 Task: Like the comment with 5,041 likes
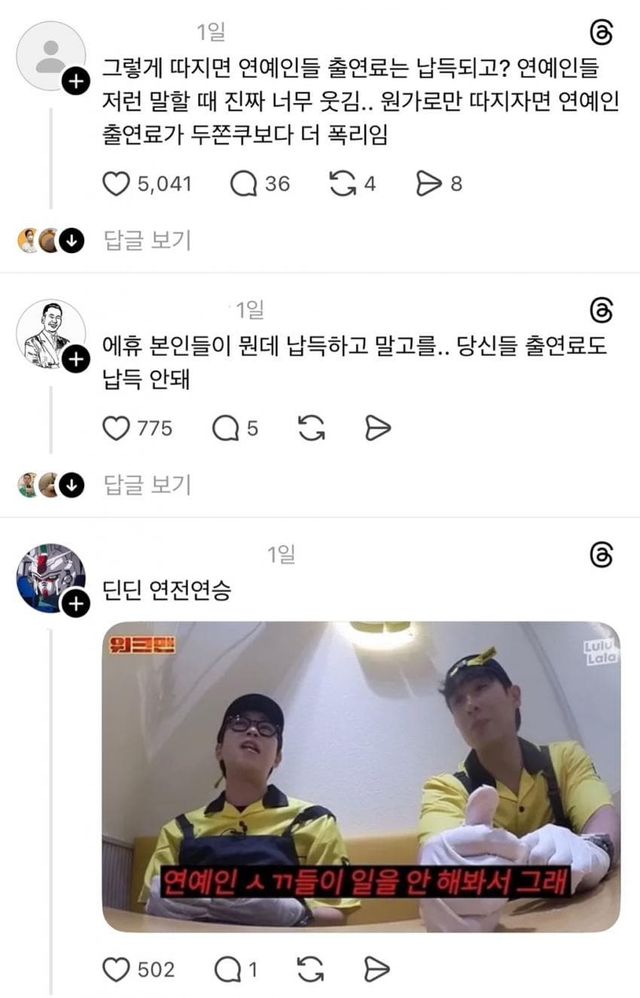click(x=118, y=184)
